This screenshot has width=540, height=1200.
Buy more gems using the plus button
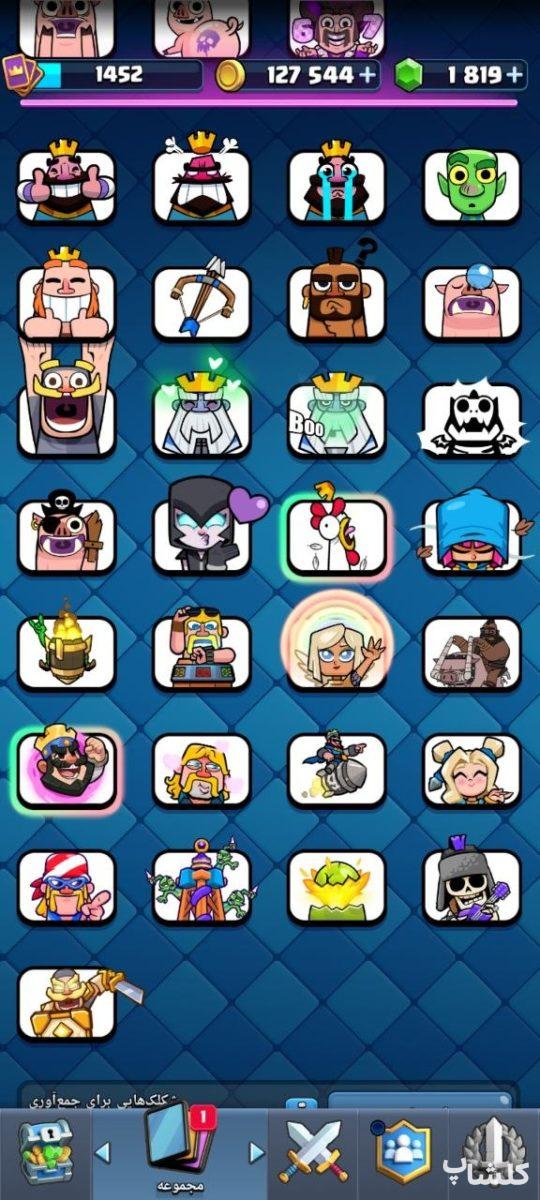pyautogui.click(x=514, y=75)
